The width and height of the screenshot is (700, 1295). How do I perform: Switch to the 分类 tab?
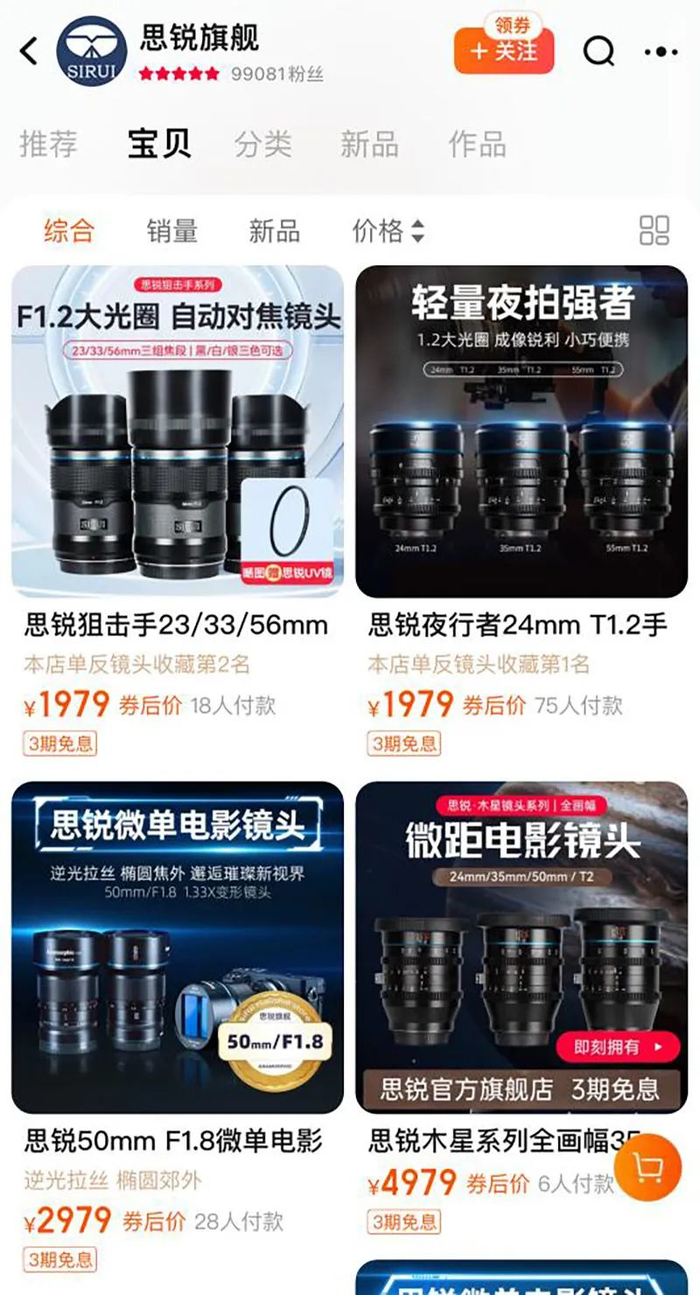(x=263, y=144)
